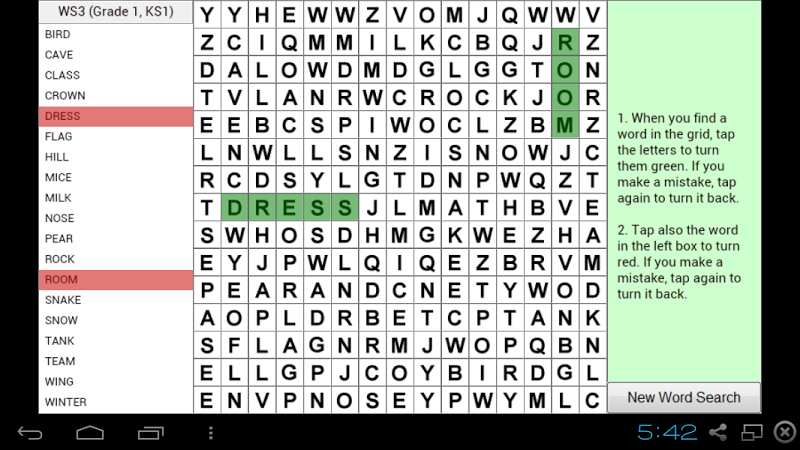Viewport: 800px width, 450px height.
Task: Unmark the red DRESS word
Action: click(115, 116)
